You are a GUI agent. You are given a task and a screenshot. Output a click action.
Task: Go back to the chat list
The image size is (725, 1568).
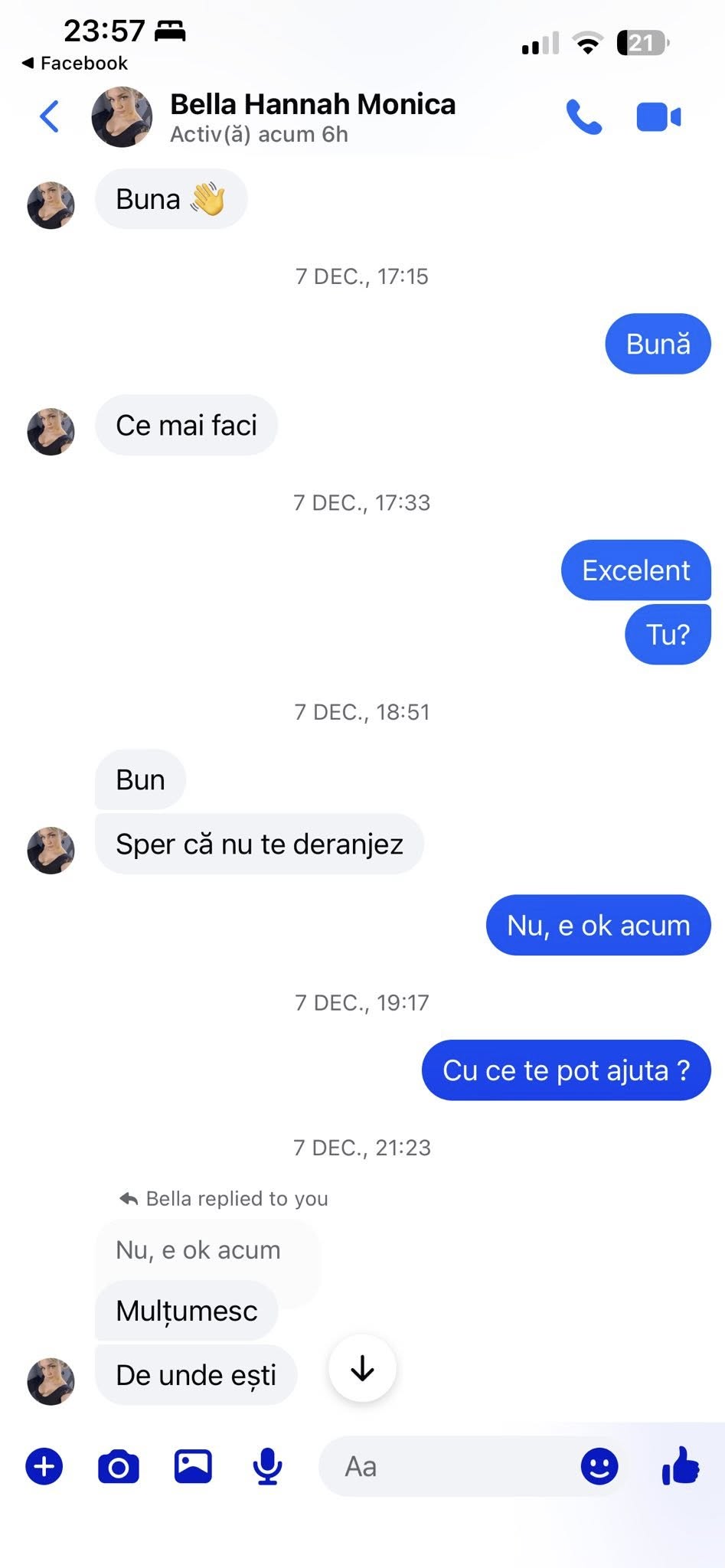(x=50, y=117)
